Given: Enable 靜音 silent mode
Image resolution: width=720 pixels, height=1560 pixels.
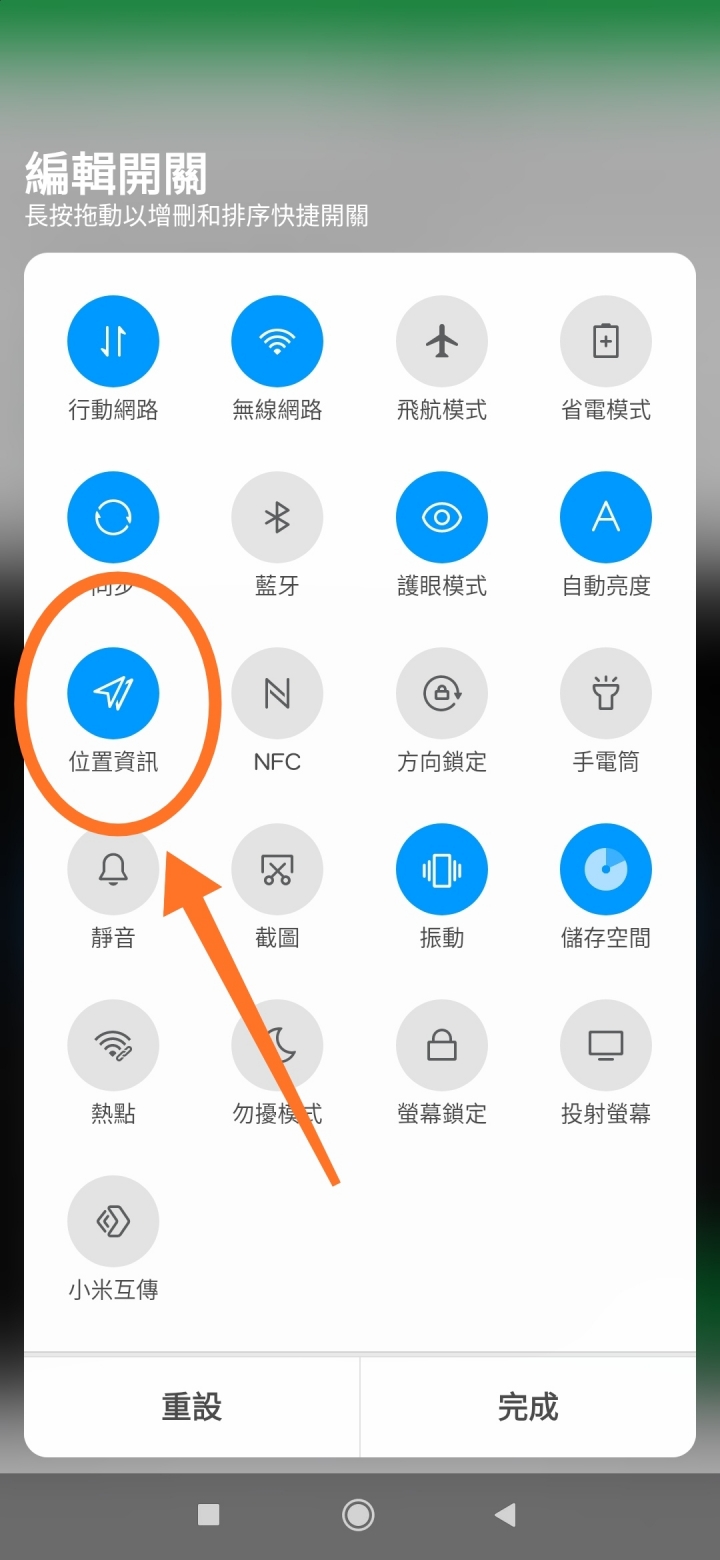Looking at the screenshot, I should [113, 870].
